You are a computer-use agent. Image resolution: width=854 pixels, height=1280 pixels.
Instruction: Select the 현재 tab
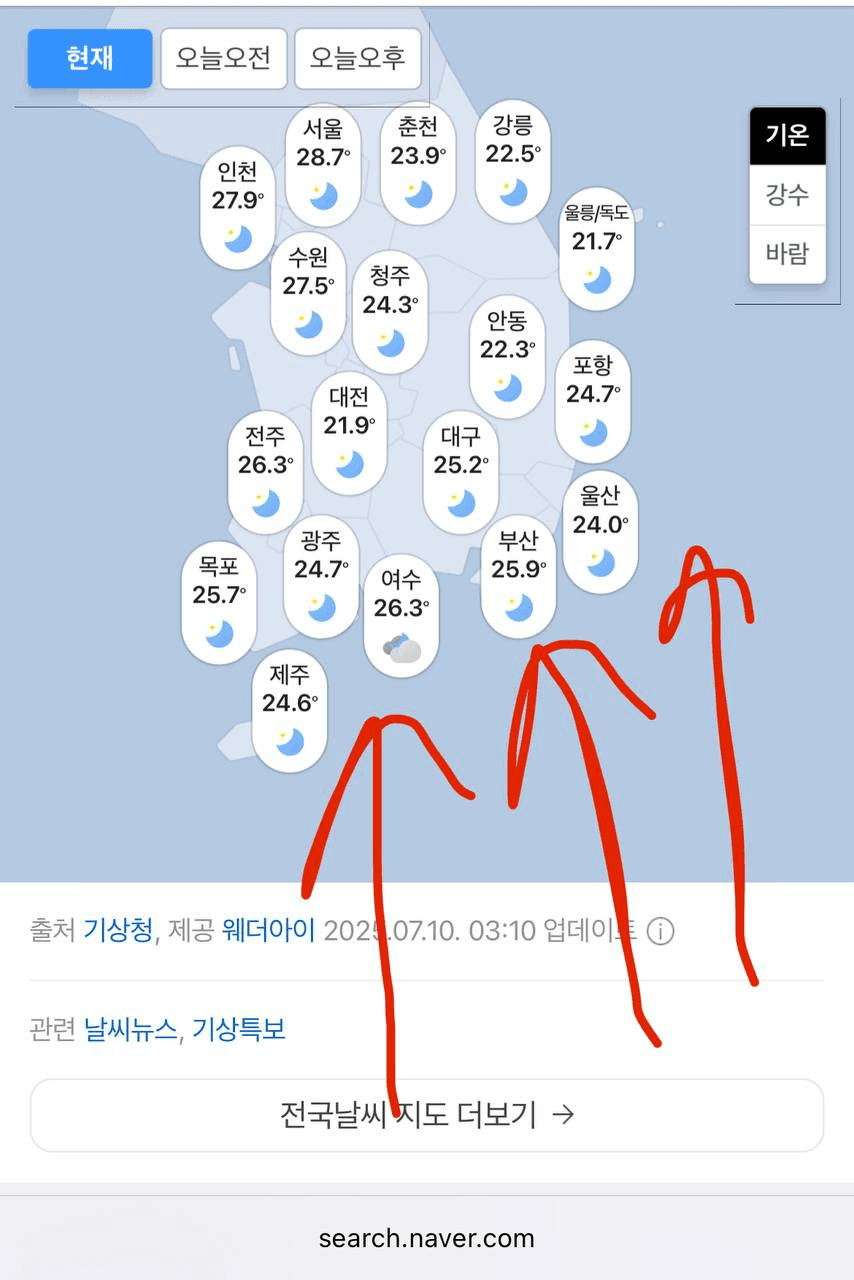tap(90, 58)
